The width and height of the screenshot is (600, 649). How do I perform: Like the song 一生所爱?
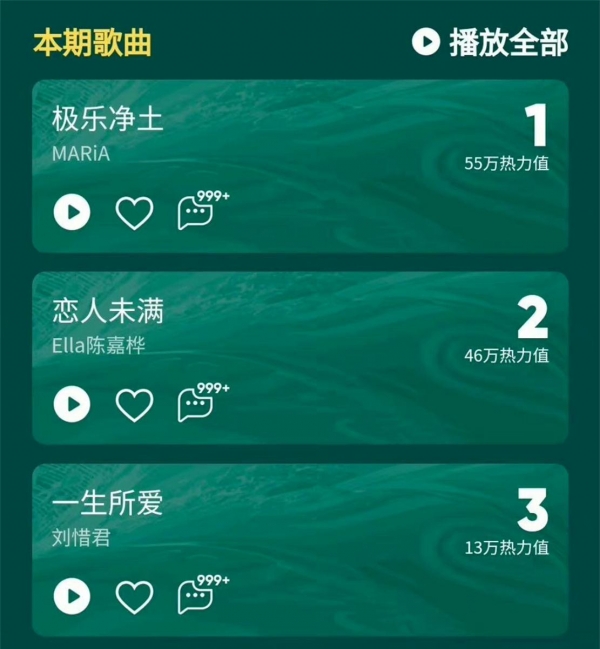tap(135, 596)
